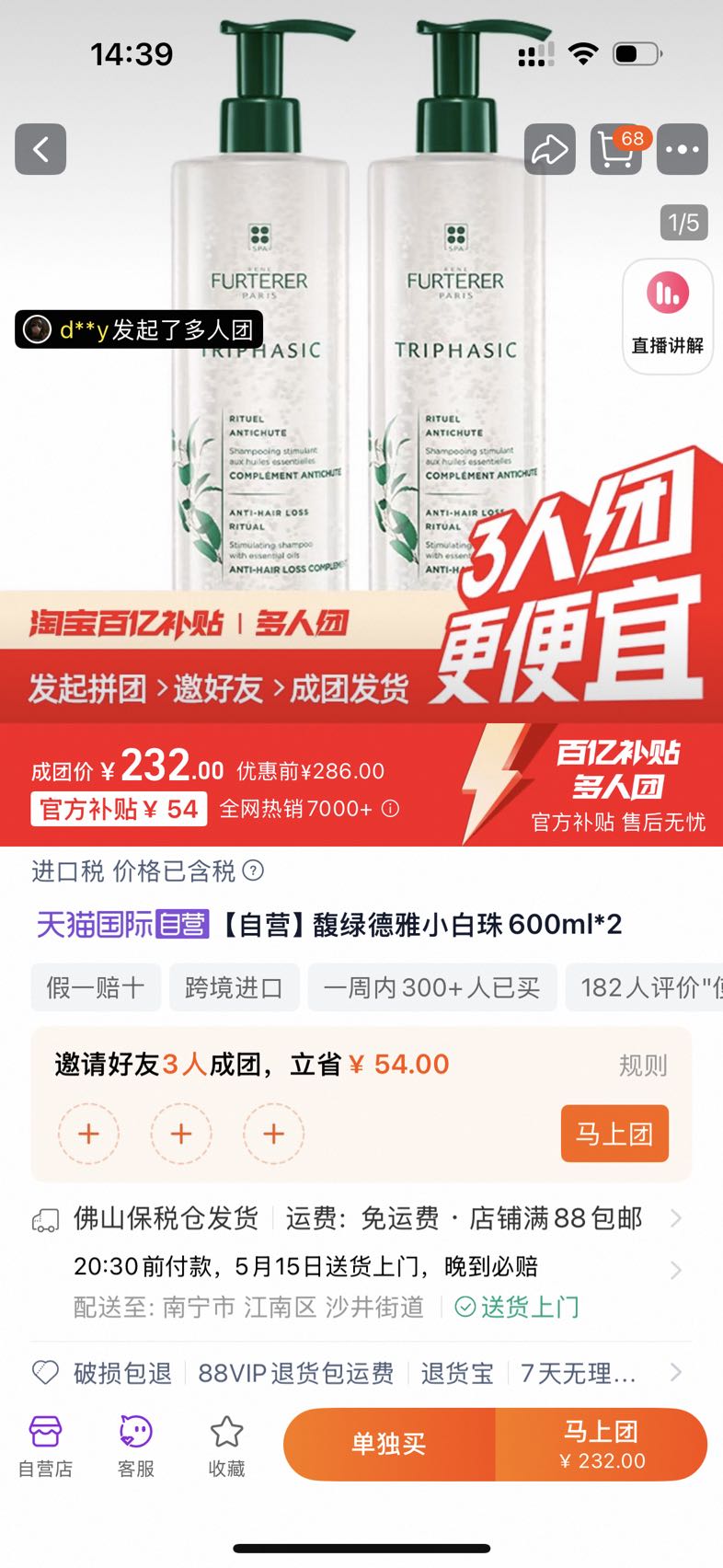Go back using the top-left arrow

[x=40, y=149]
